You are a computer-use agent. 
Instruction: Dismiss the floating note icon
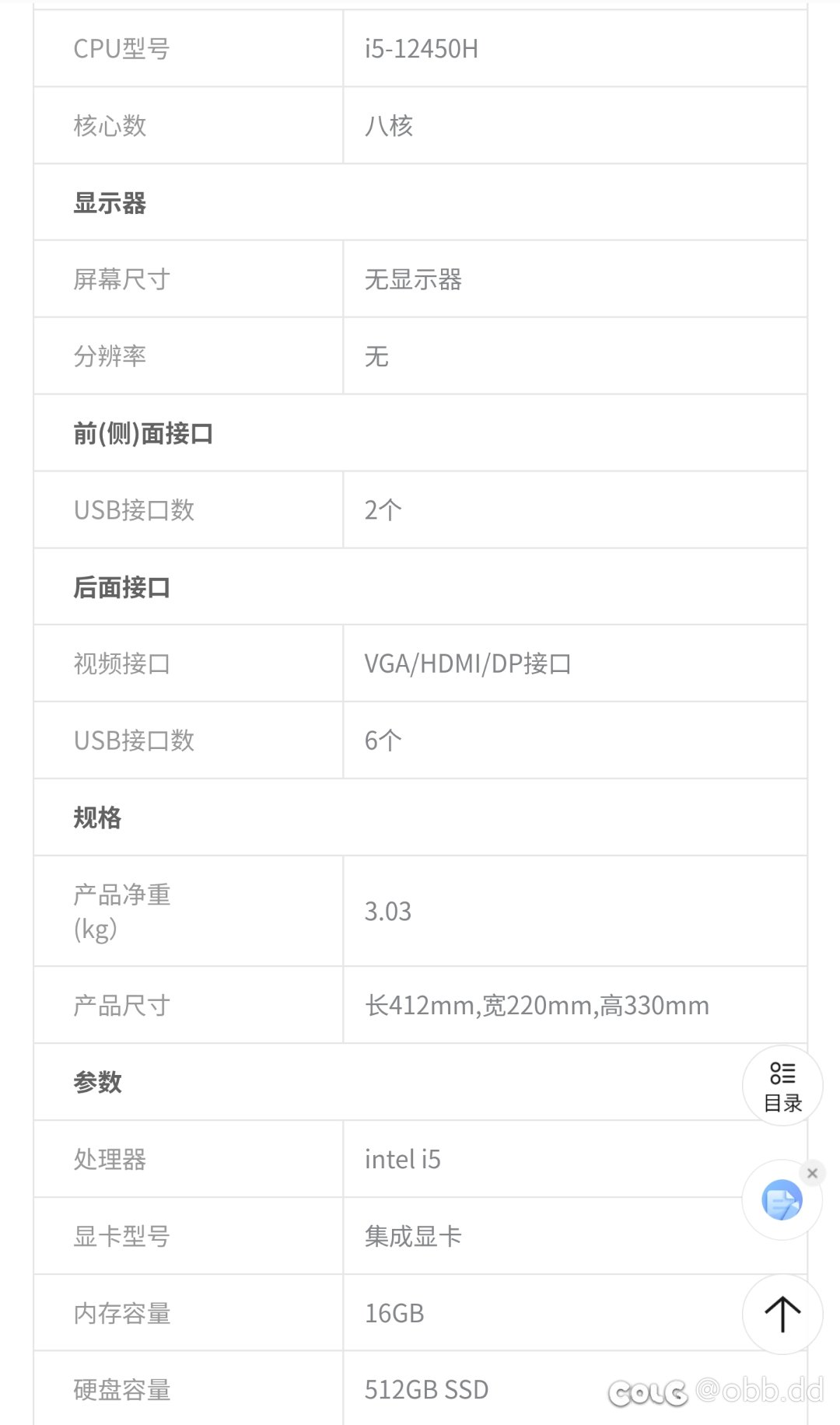click(x=812, y=1173)
